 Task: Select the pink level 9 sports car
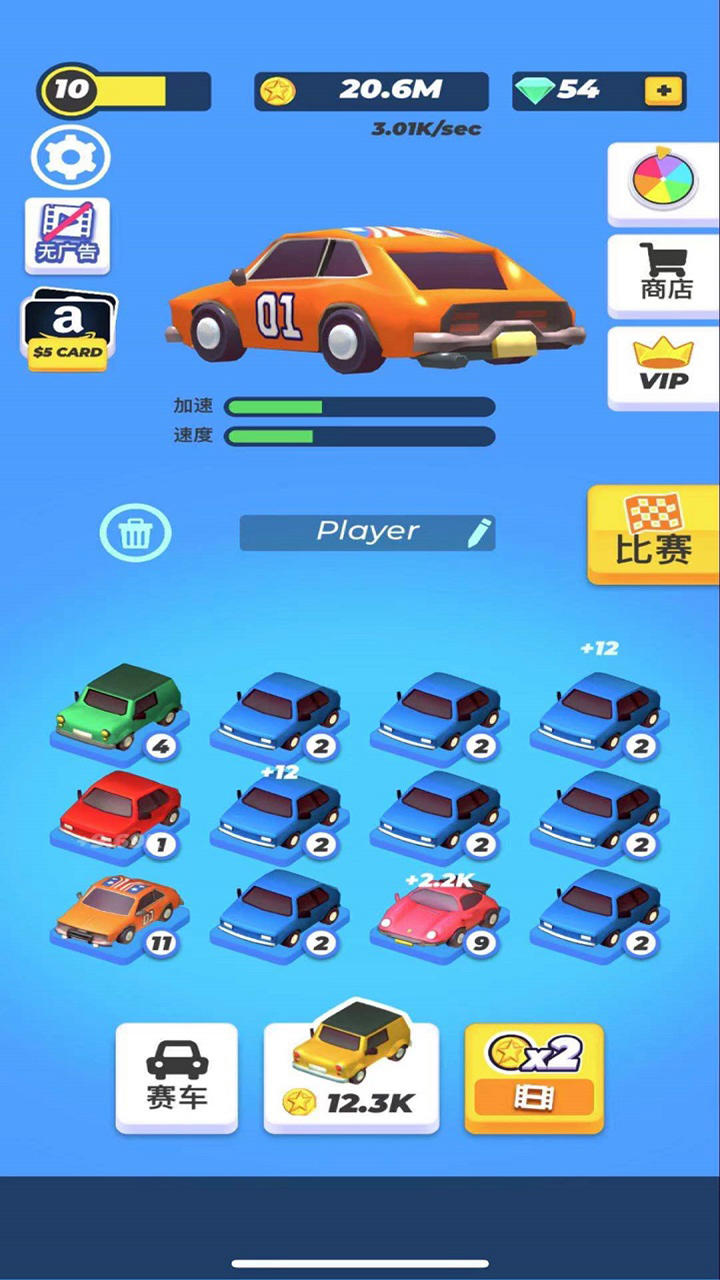click(438, 911)
